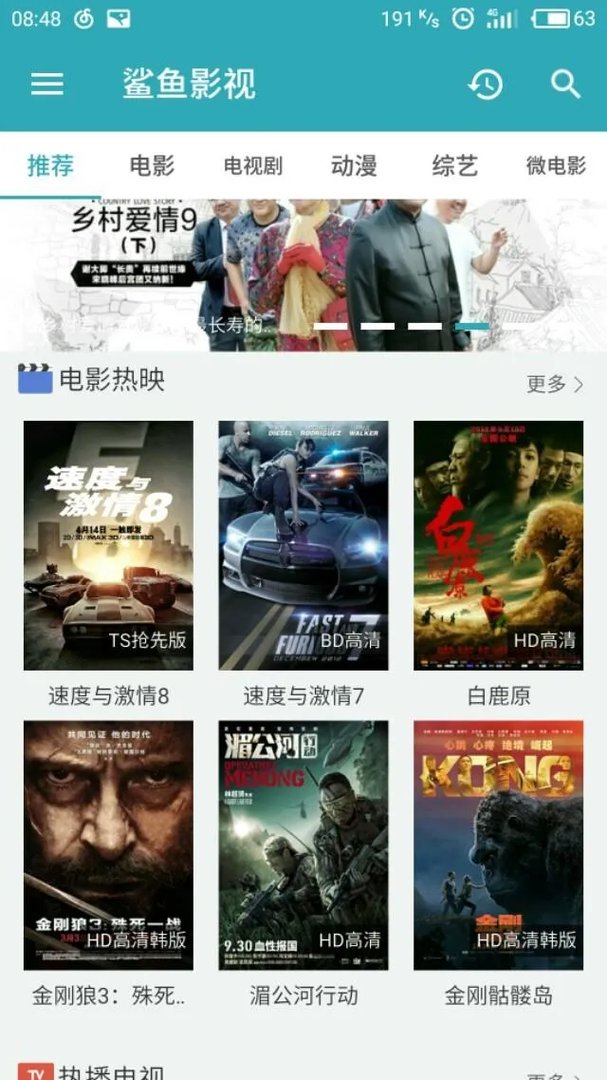
Task: Watch 湄公河行动
Action: click(303, 846)
